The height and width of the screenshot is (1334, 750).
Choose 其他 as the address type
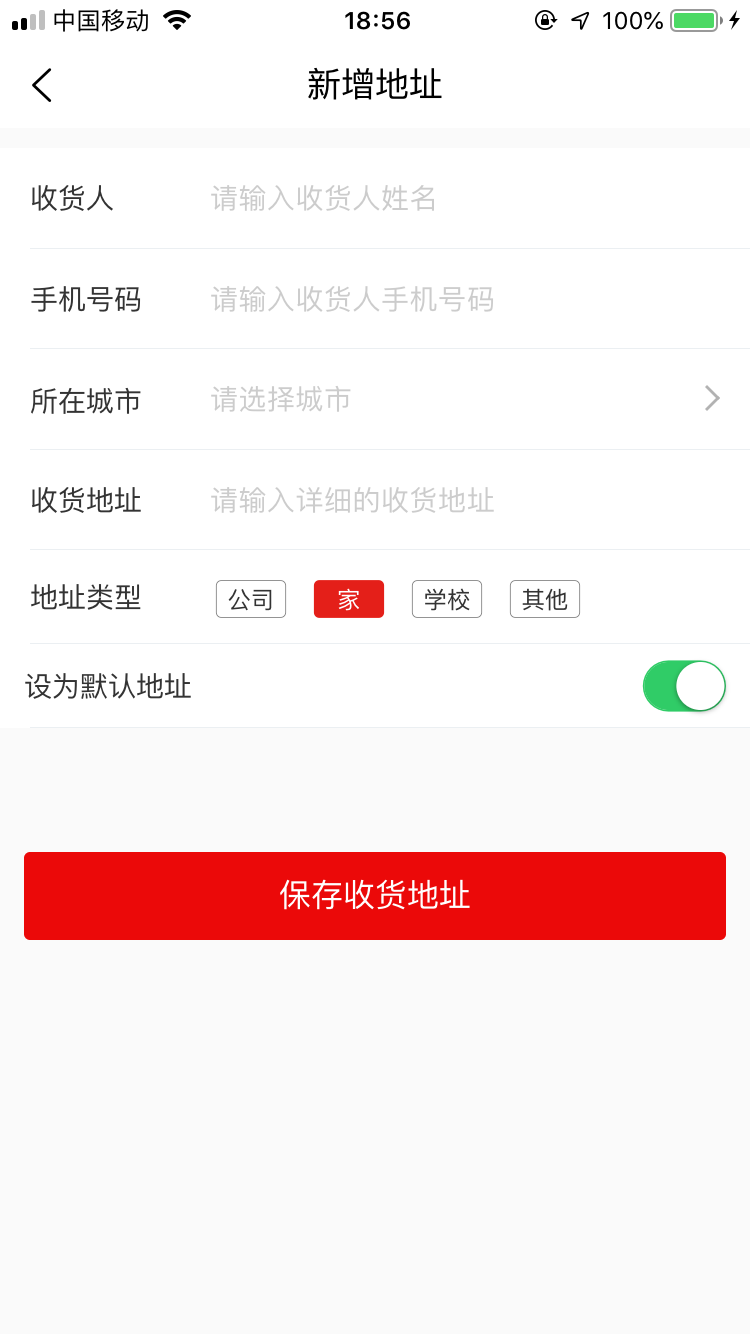(x=545, y=599)
